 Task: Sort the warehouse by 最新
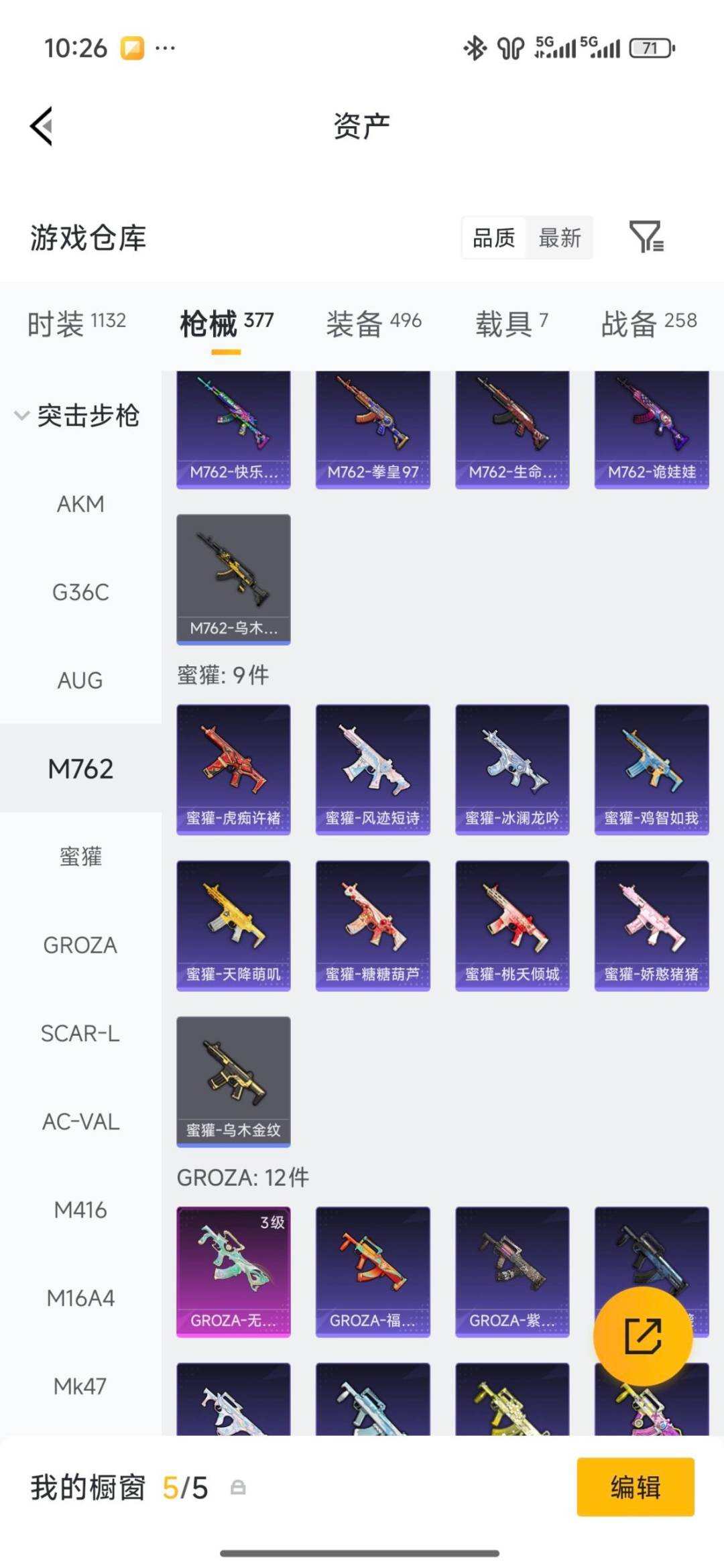(x=559, y=237)
